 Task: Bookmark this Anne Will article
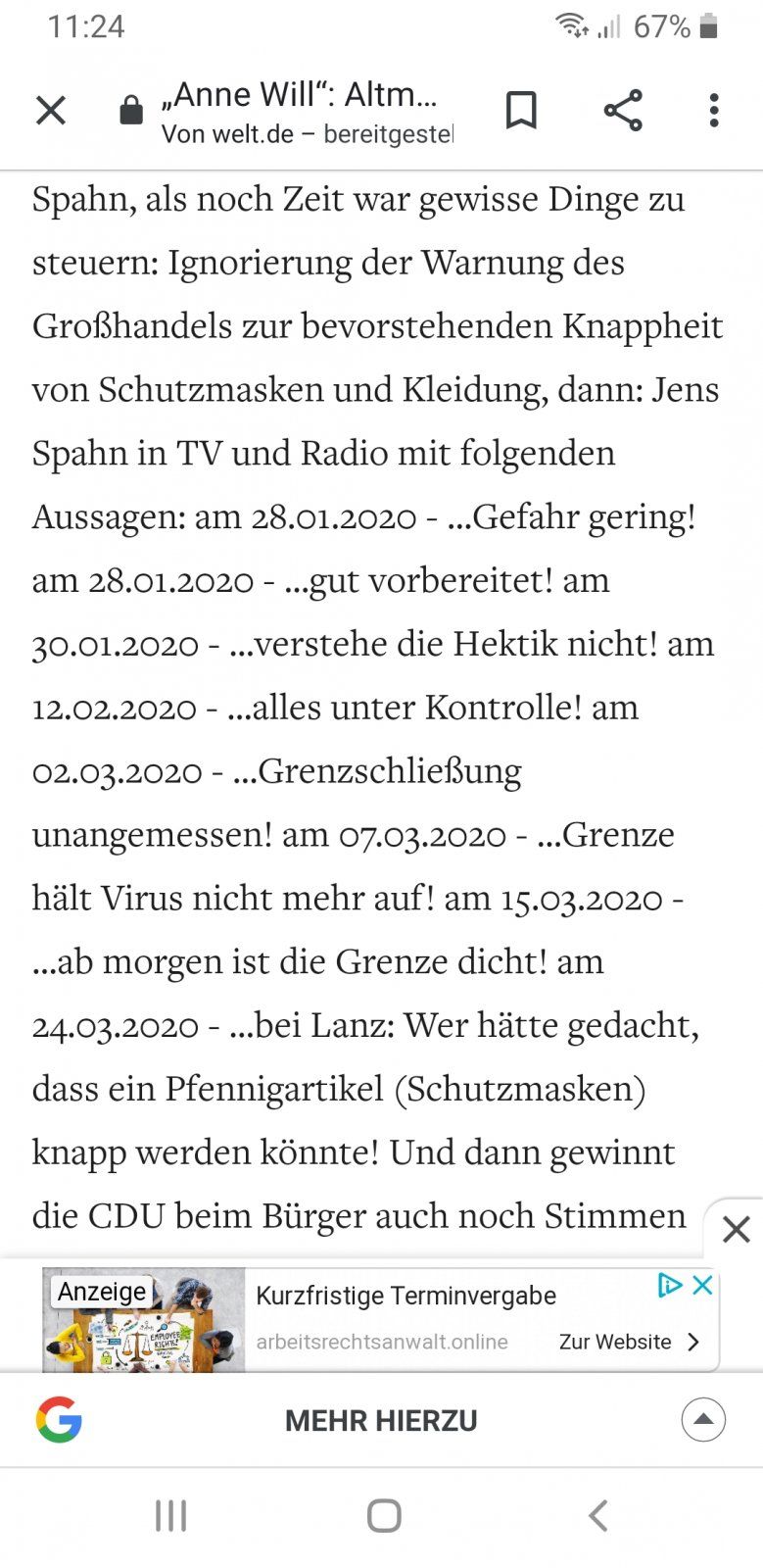pos(521,111)
